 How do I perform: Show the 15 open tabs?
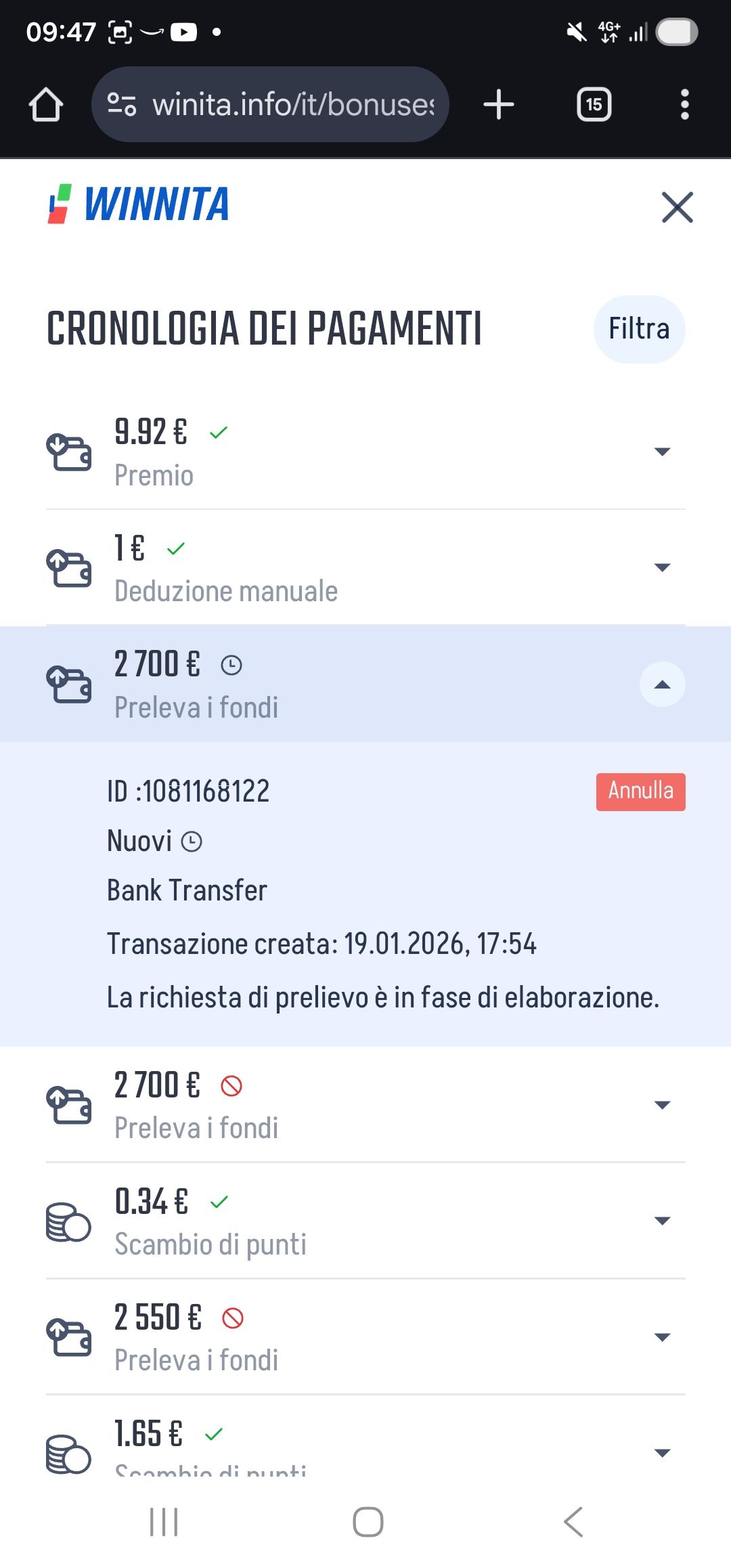pos(594,105)
